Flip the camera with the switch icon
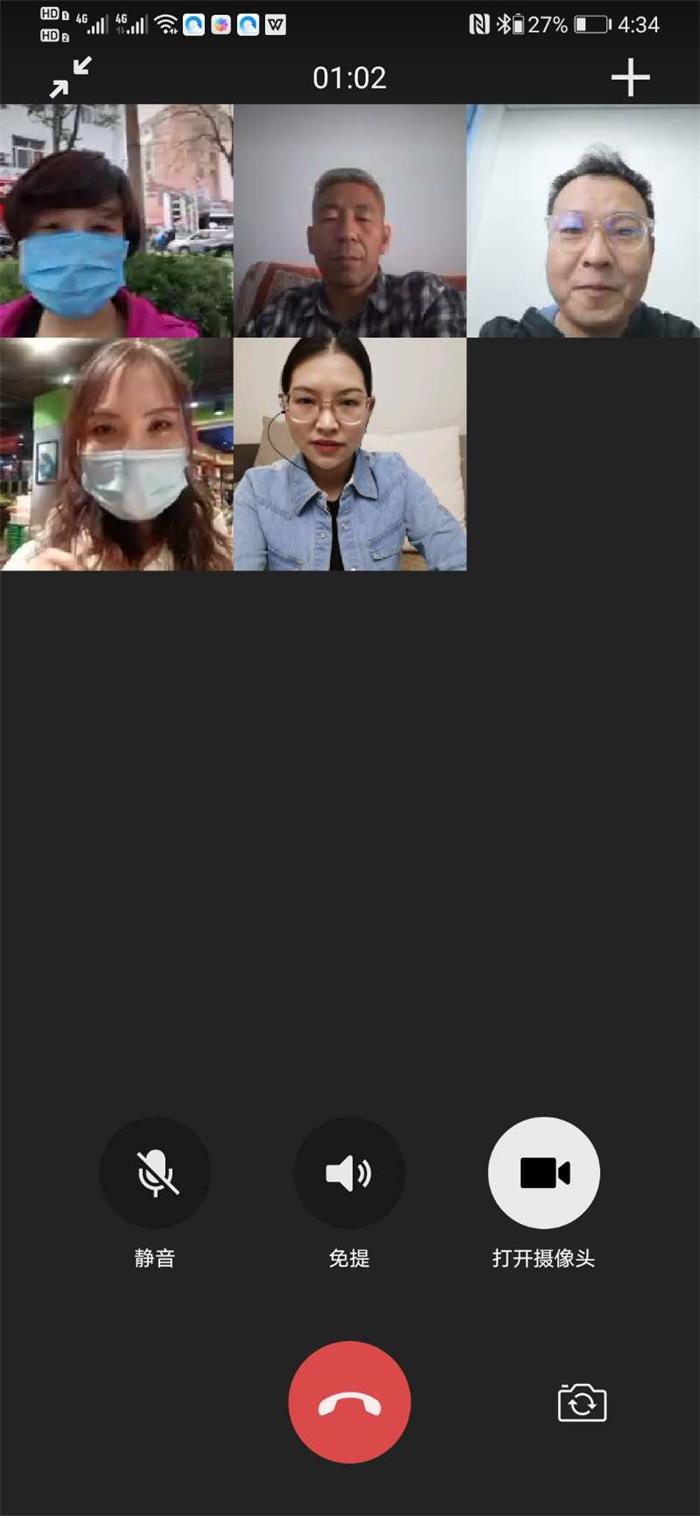Screen dimensions: 700x1516 coord(582,1402)
